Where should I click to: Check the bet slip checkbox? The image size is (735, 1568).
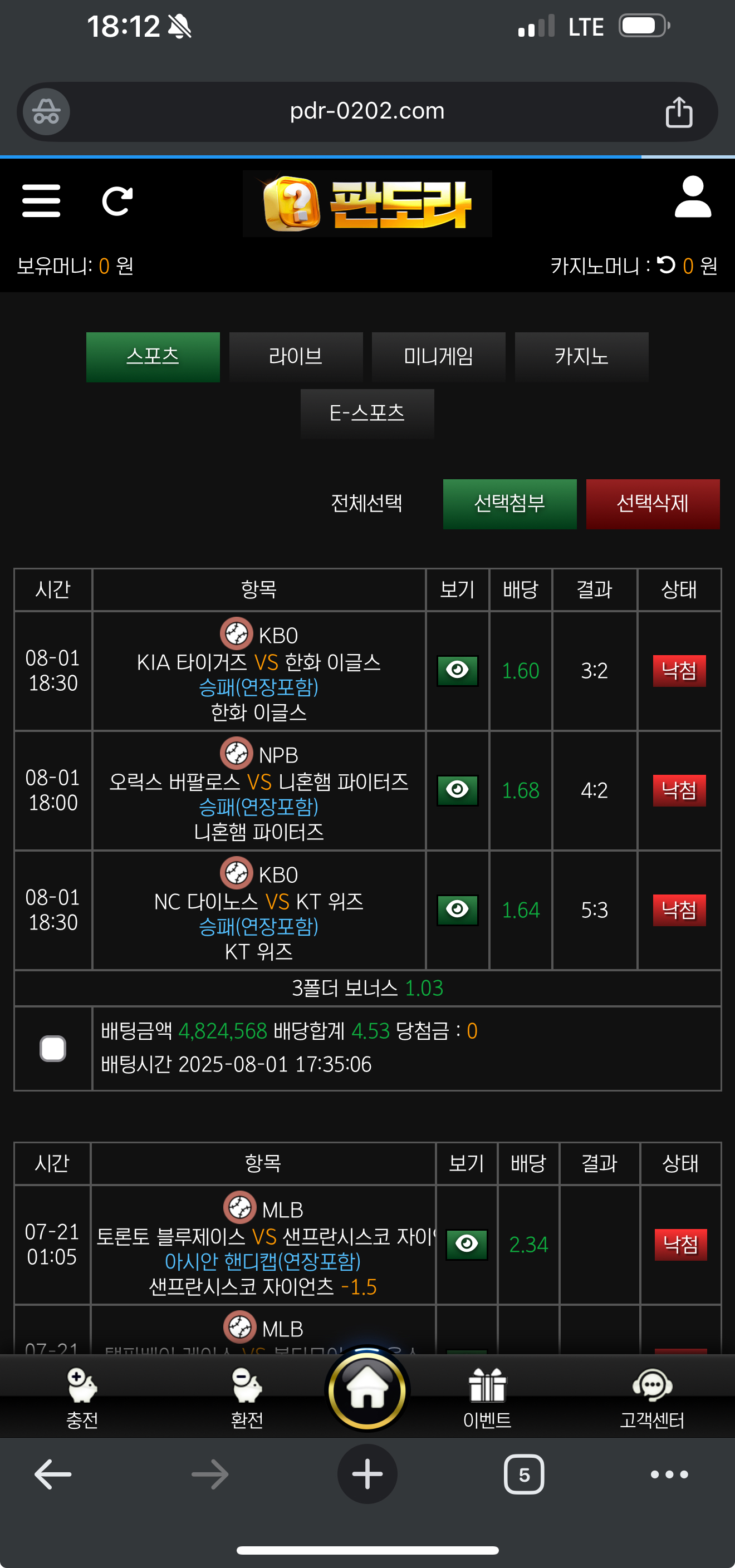[53, 1048]
